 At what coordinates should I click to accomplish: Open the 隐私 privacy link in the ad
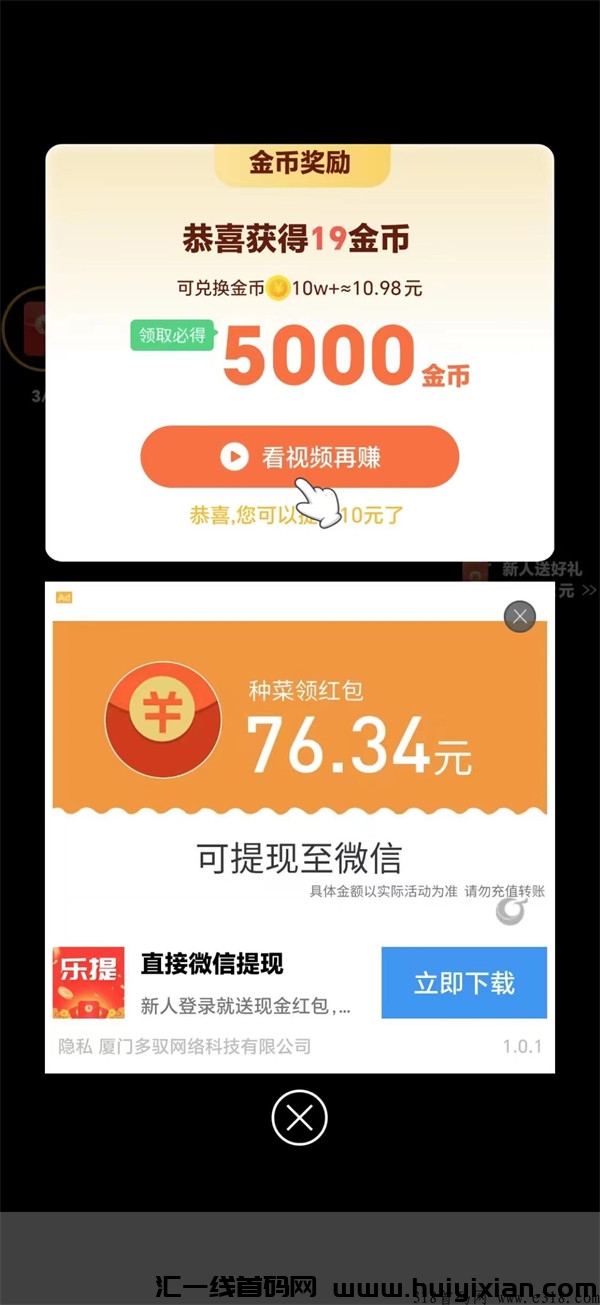[x=74, y=1047]
